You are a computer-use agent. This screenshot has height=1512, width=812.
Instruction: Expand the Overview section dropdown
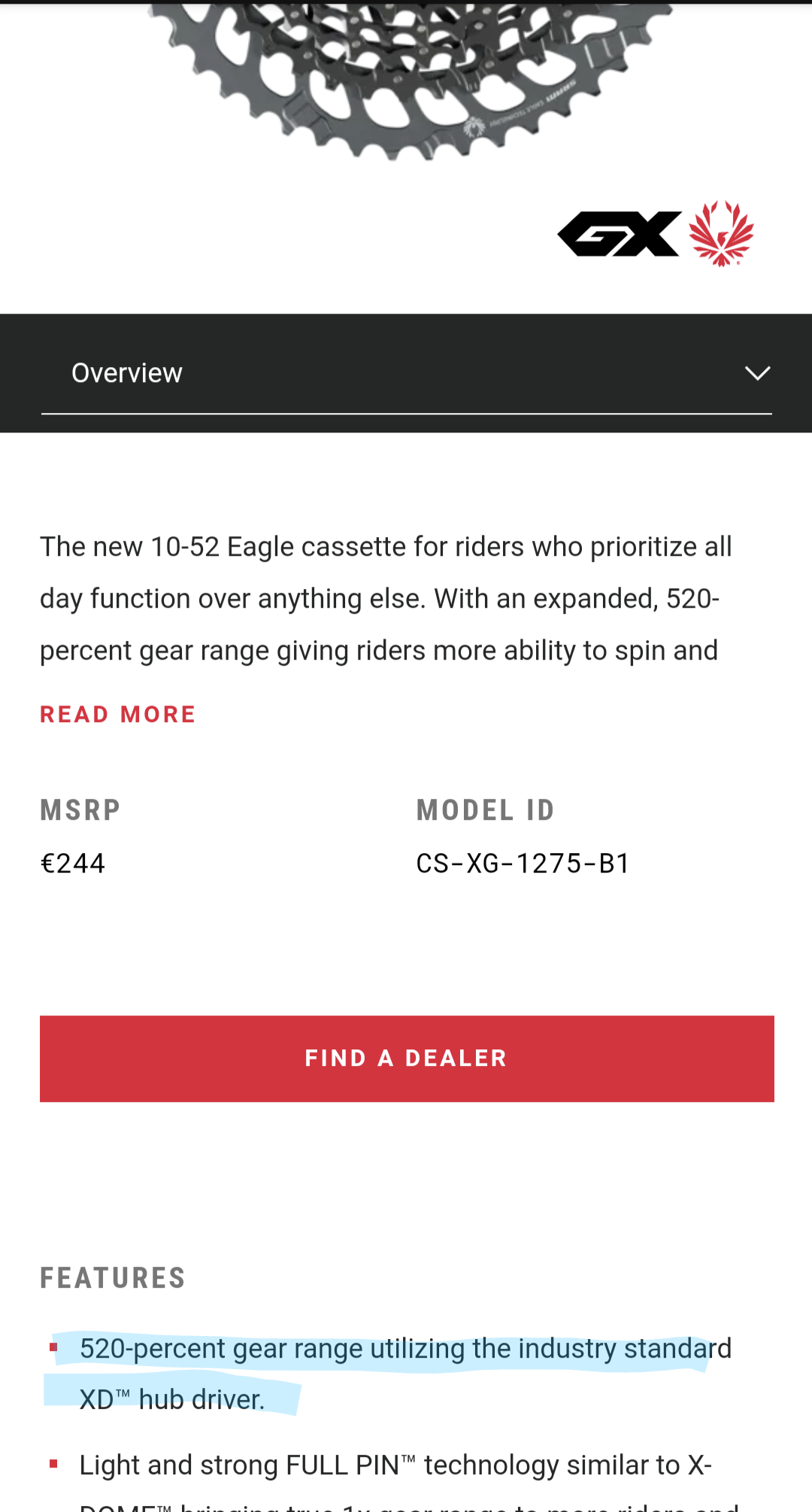point(756,373)
